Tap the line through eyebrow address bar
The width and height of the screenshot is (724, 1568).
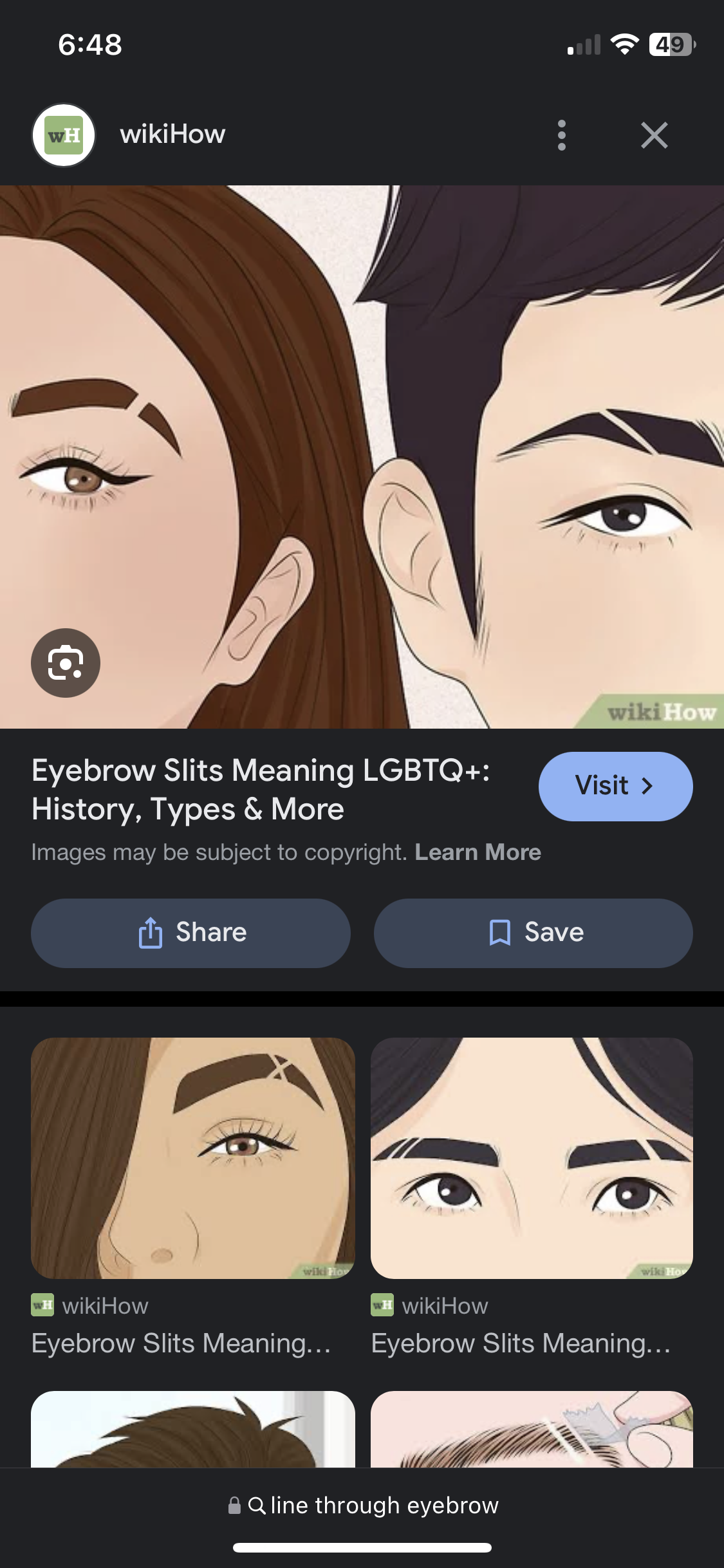click(x=363, y=1506)
